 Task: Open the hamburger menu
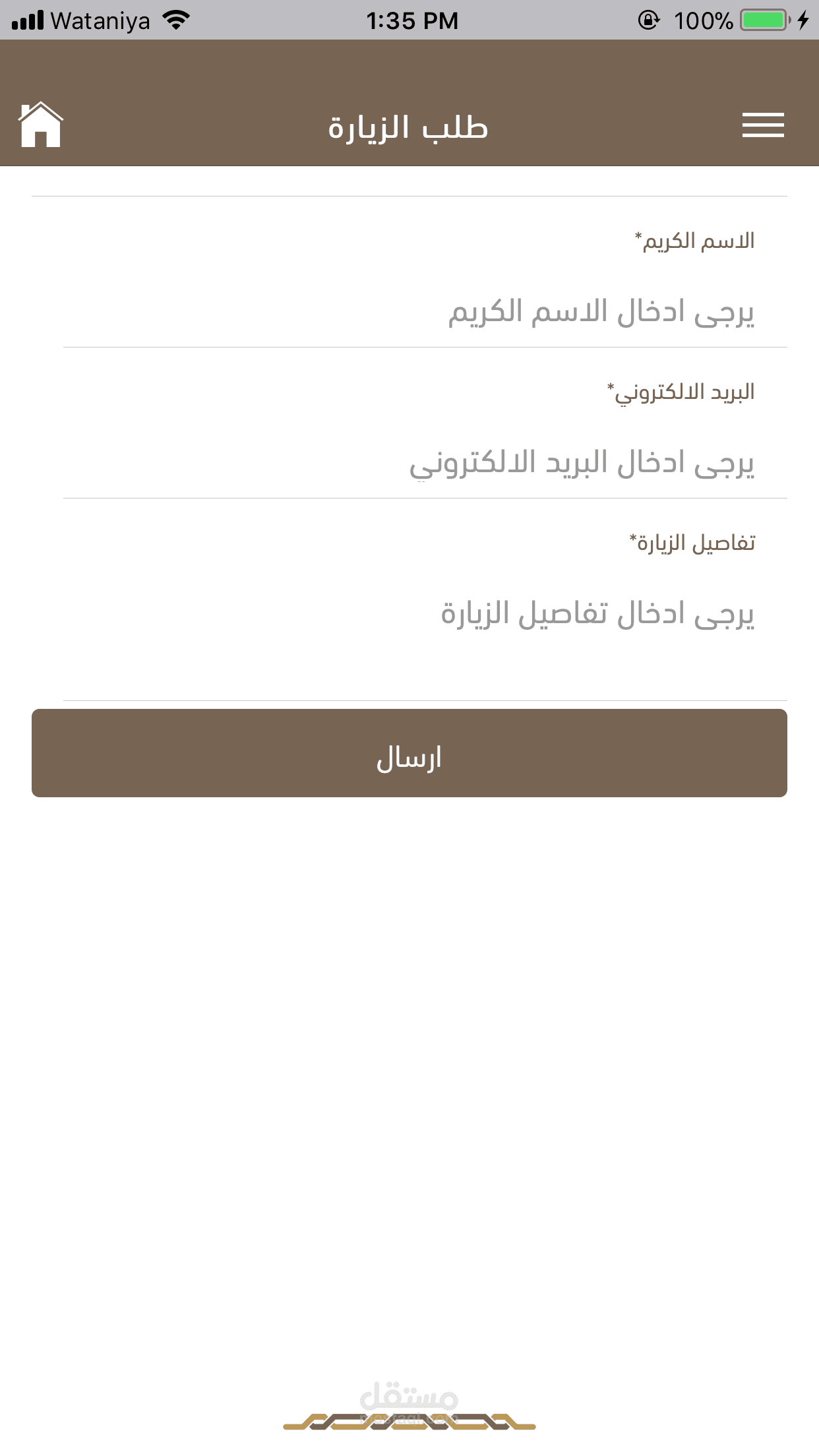pyautogui.click(x=763, y=125)
